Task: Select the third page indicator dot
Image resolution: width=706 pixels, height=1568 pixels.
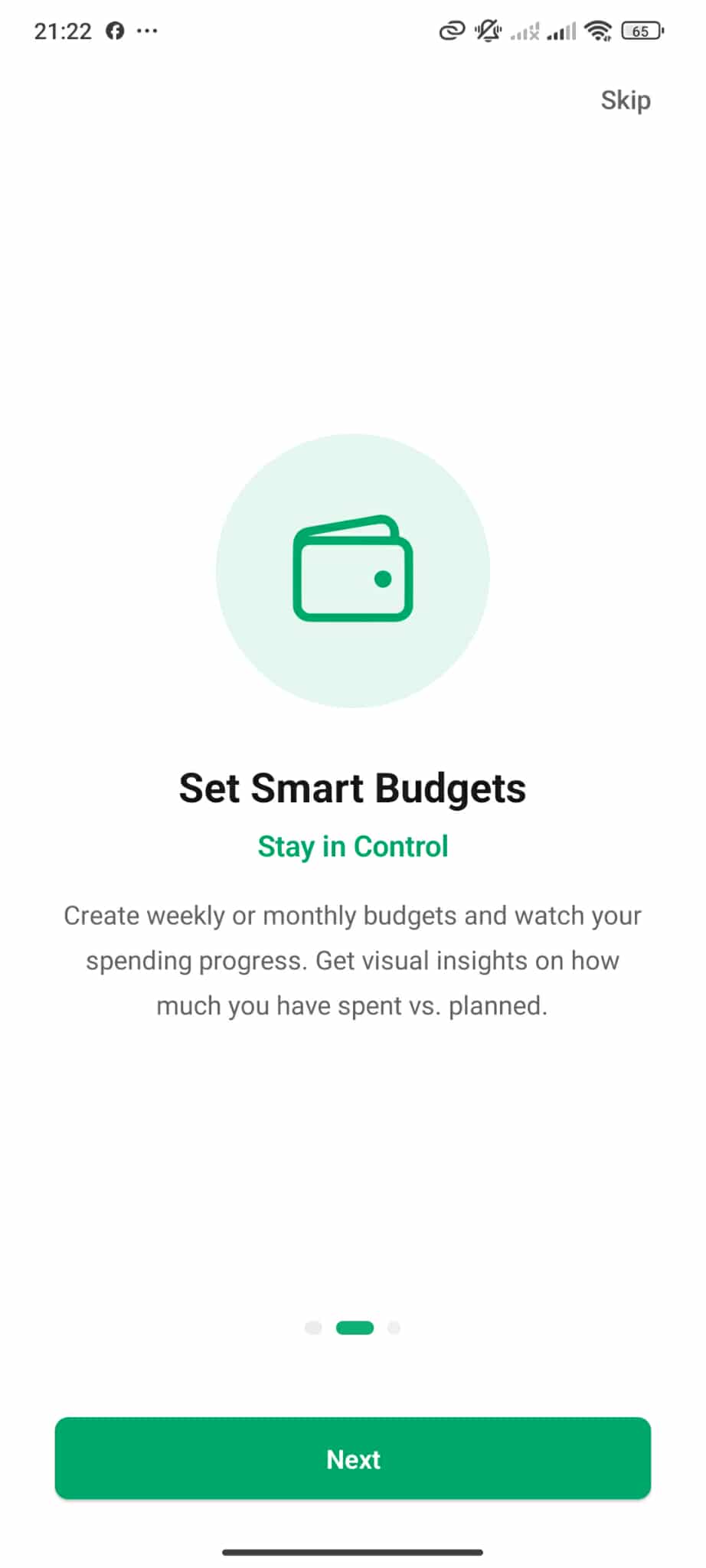Action: 394,1328
